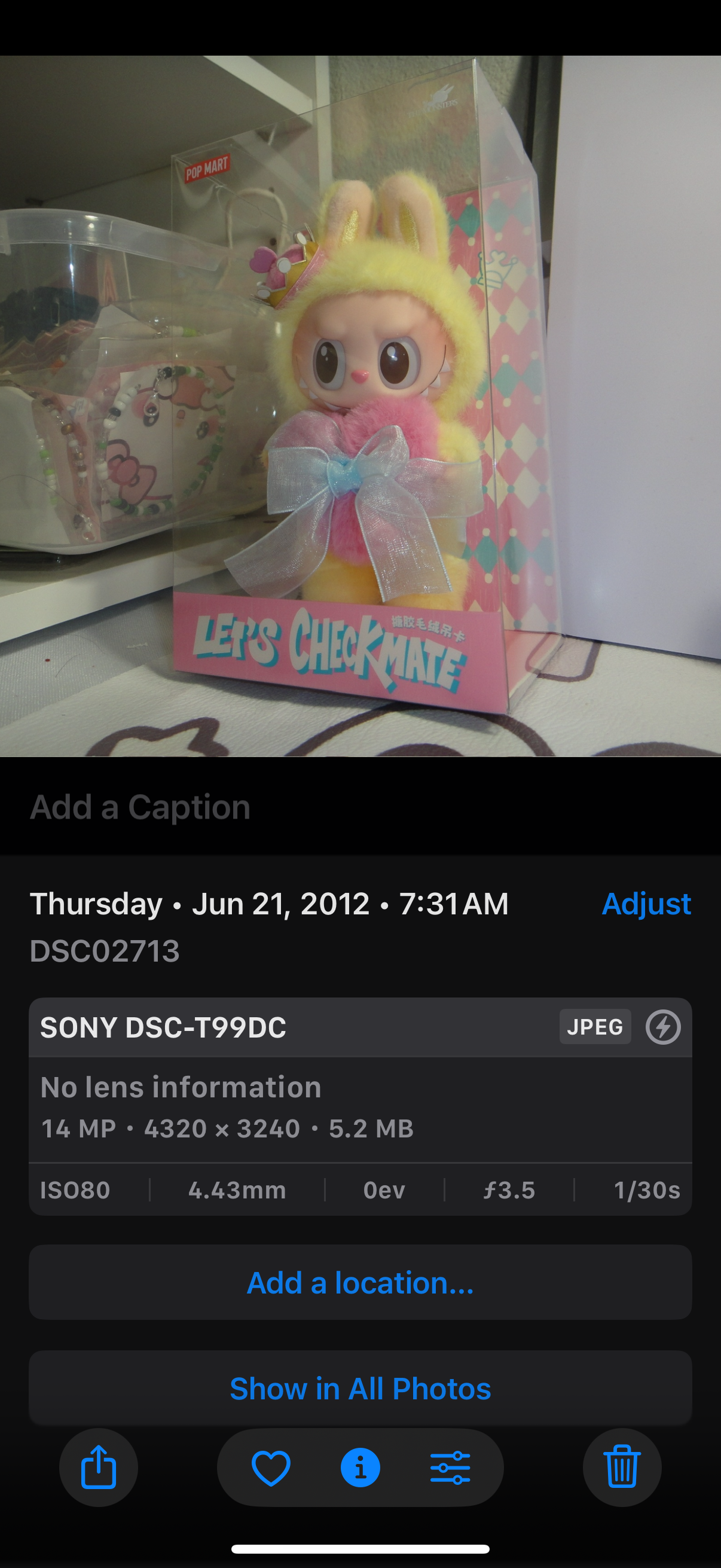Favorite the photo with the heart
This screenshot has width=721, height=1568.
click(271, 1467)
